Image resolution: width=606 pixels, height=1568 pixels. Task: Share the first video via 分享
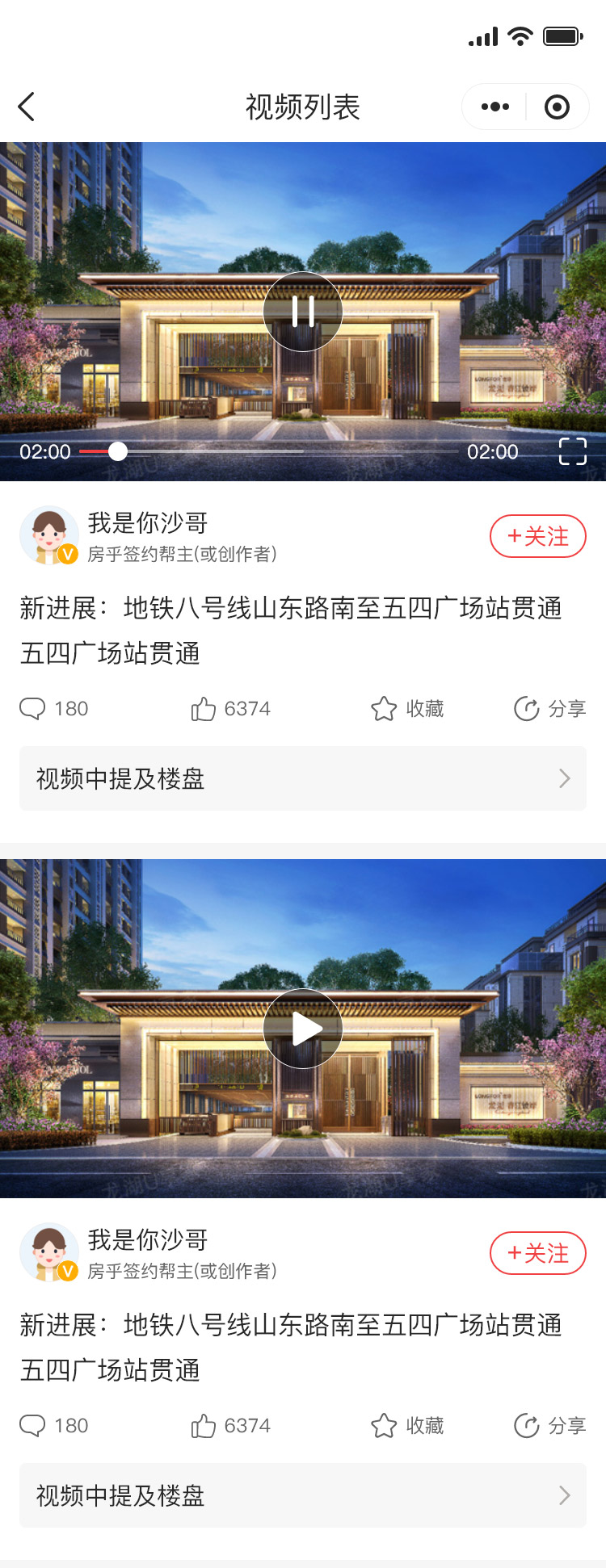pyautogui.click(x=550, y=709)
